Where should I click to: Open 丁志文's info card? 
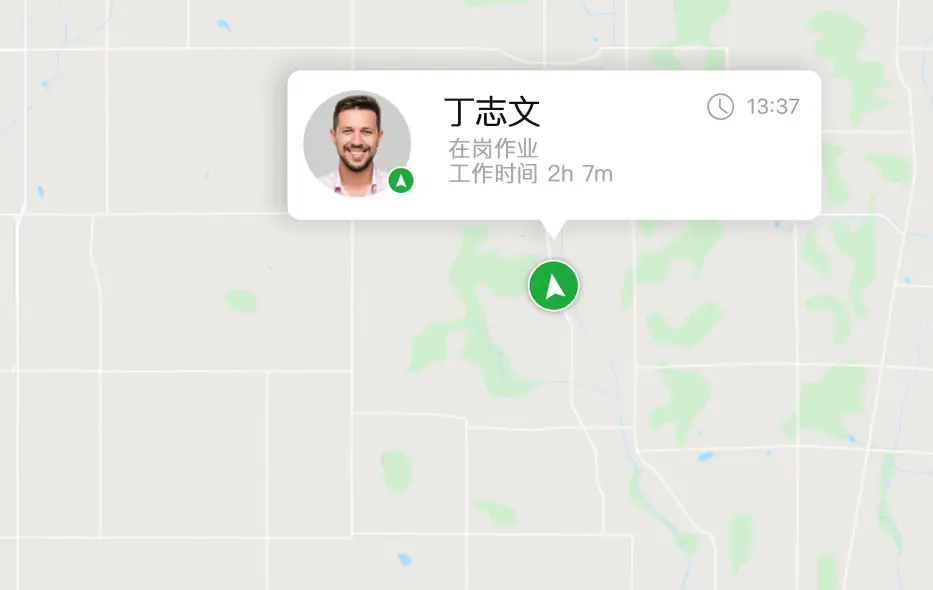(x=553, y=144)
